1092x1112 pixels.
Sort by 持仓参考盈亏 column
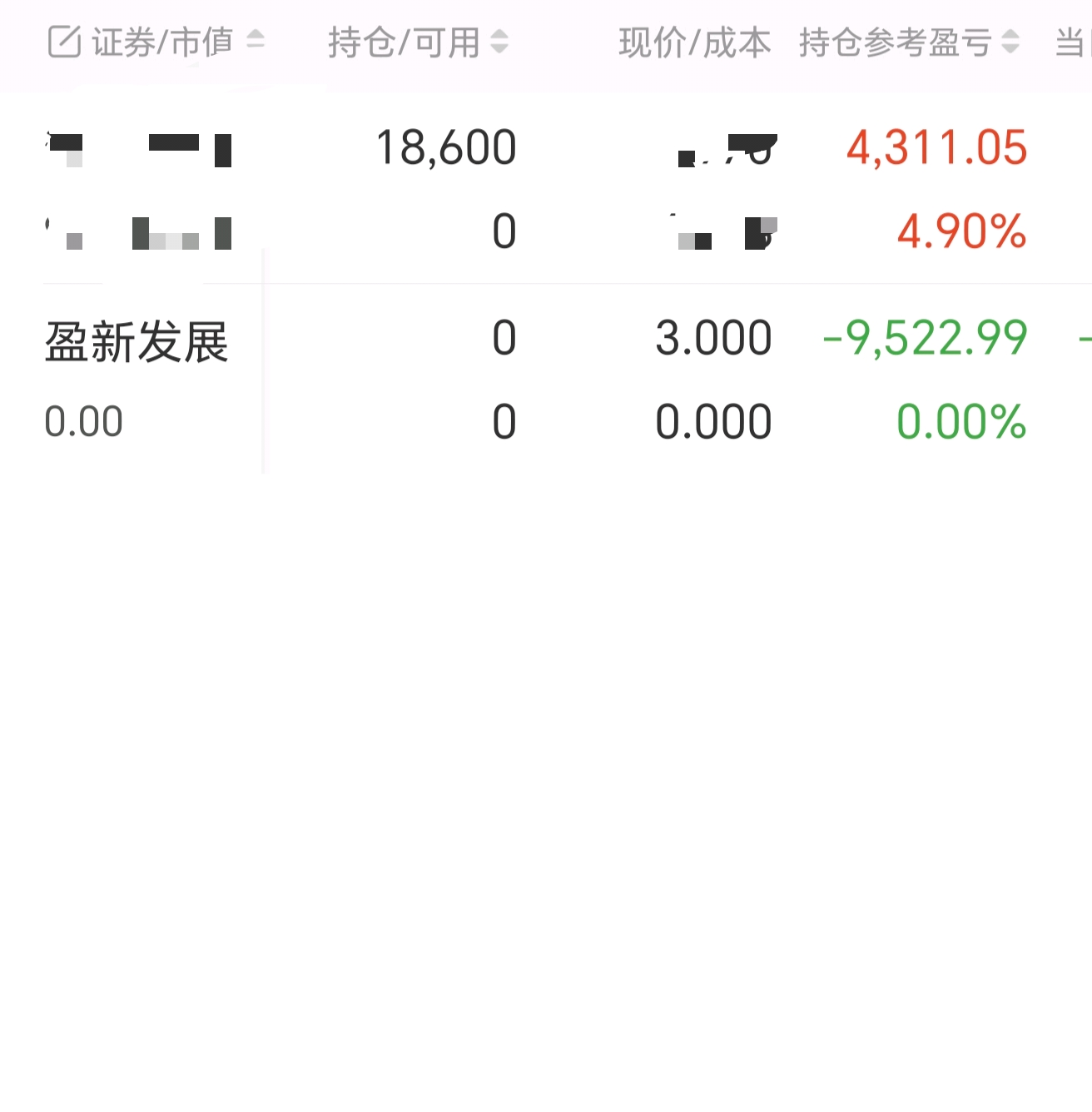pyautogui.click(x=909, y=42)
